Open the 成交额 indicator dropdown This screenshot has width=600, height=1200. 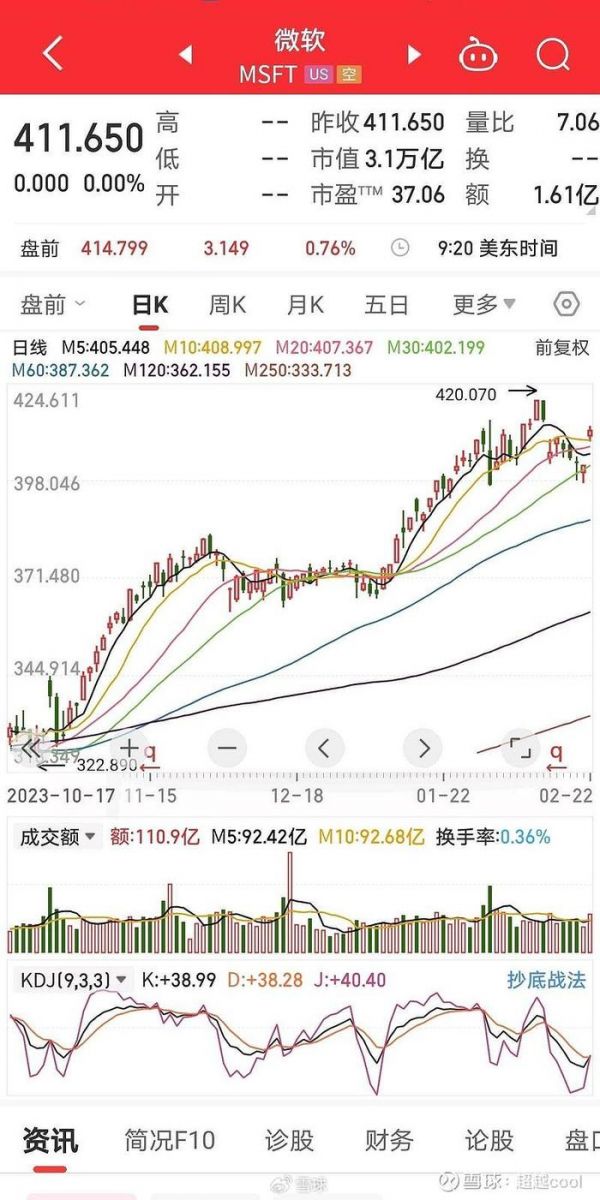60,837
